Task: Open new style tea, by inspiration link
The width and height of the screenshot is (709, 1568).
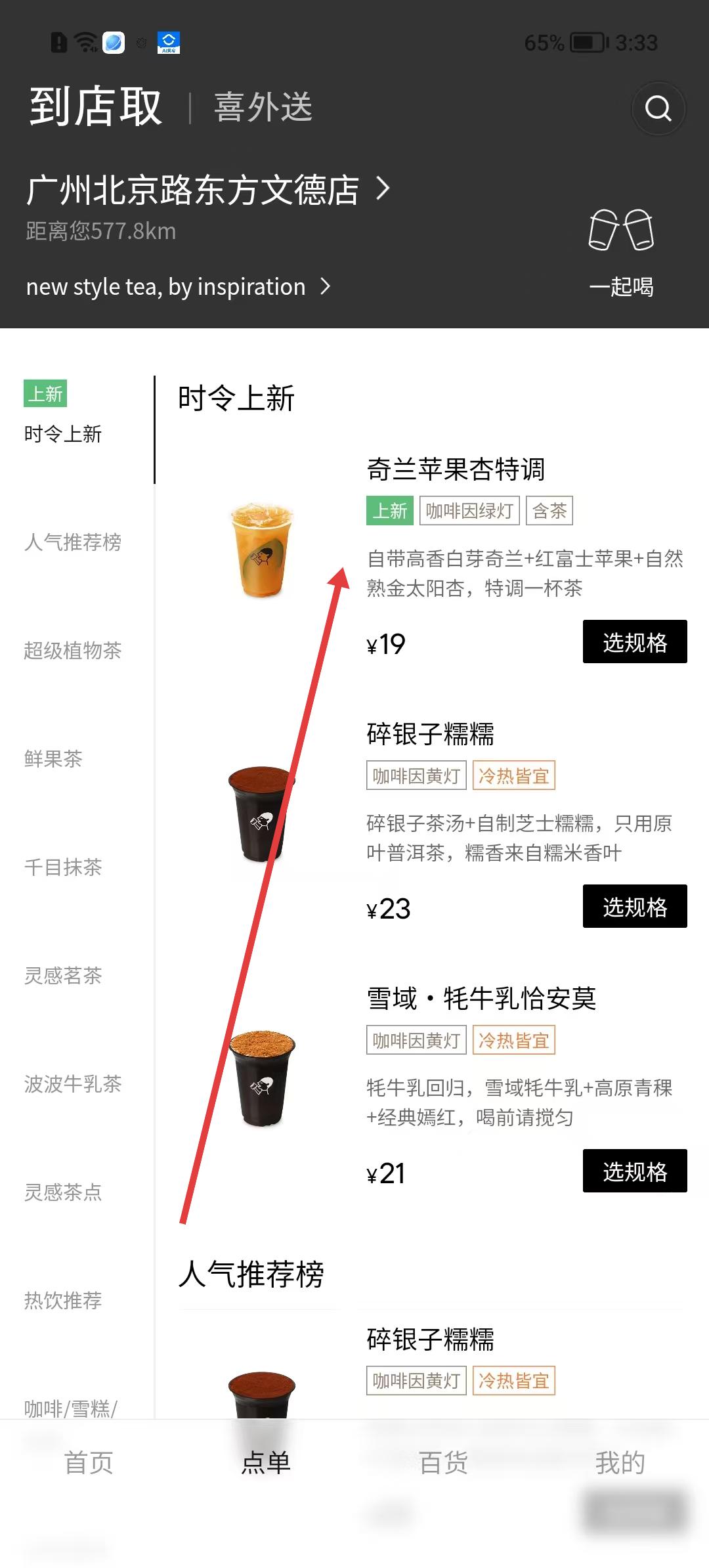Action: pos(177,287)
